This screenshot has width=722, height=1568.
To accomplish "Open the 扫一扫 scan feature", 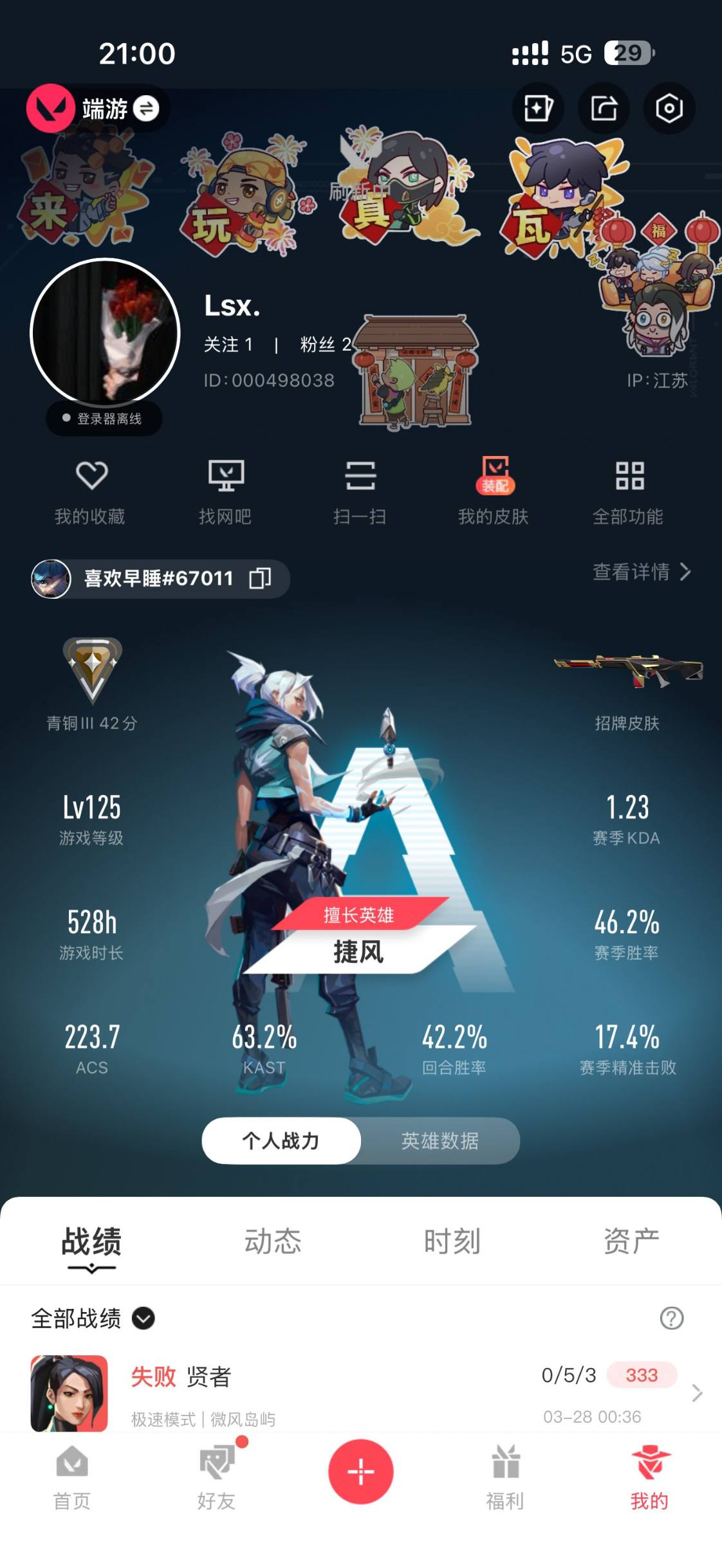I will (360, 492).
